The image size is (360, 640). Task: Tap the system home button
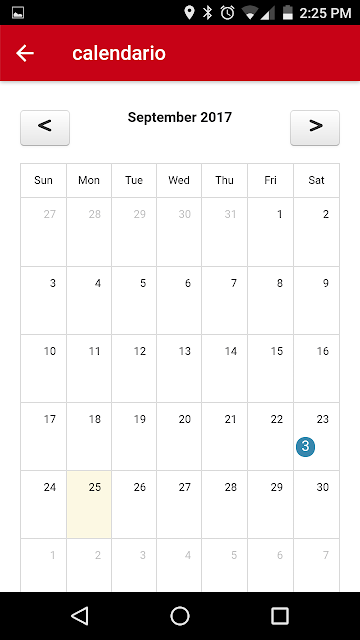(x=180, y=616)
